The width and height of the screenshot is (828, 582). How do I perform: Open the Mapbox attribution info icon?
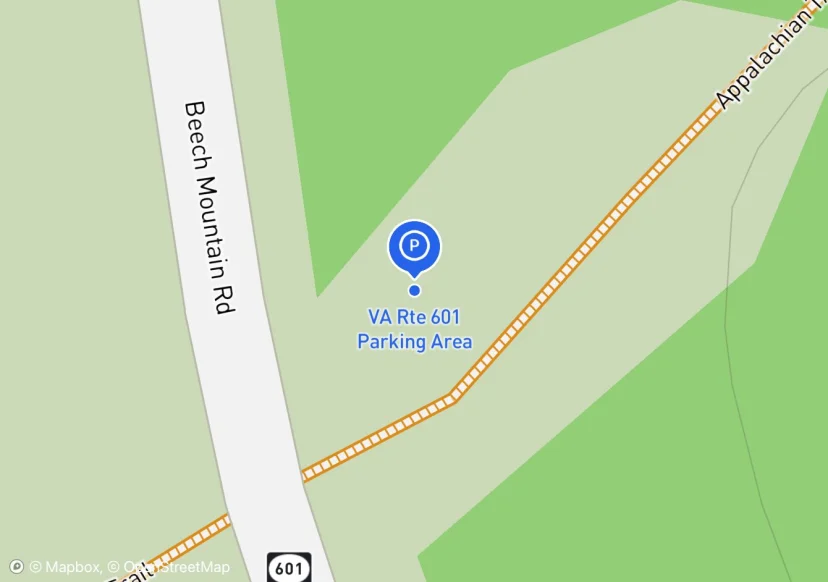[16, 566]
